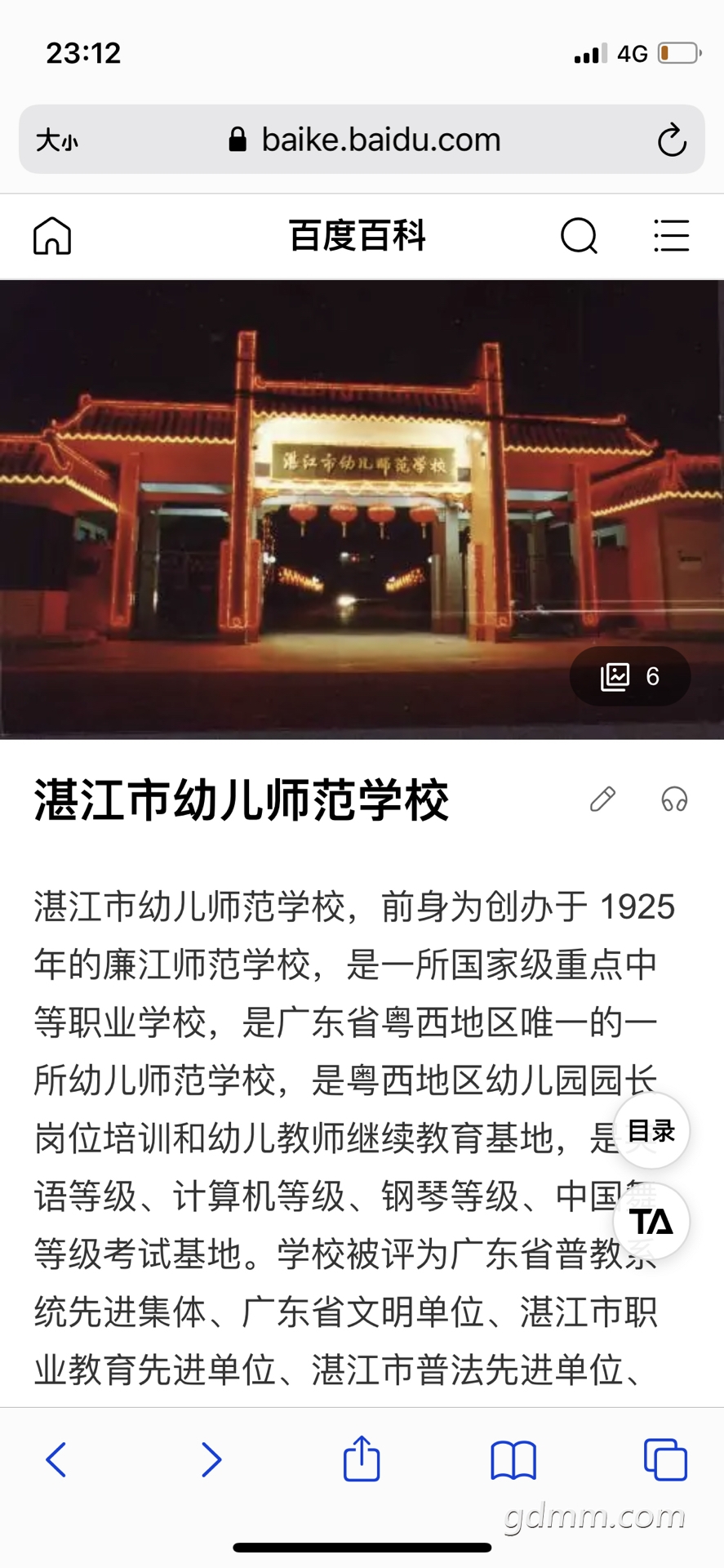The height and width of the screenshot is (1568, 724).
Task: Reload the current page
Action: pyautogui.click(x=672, y=140)
